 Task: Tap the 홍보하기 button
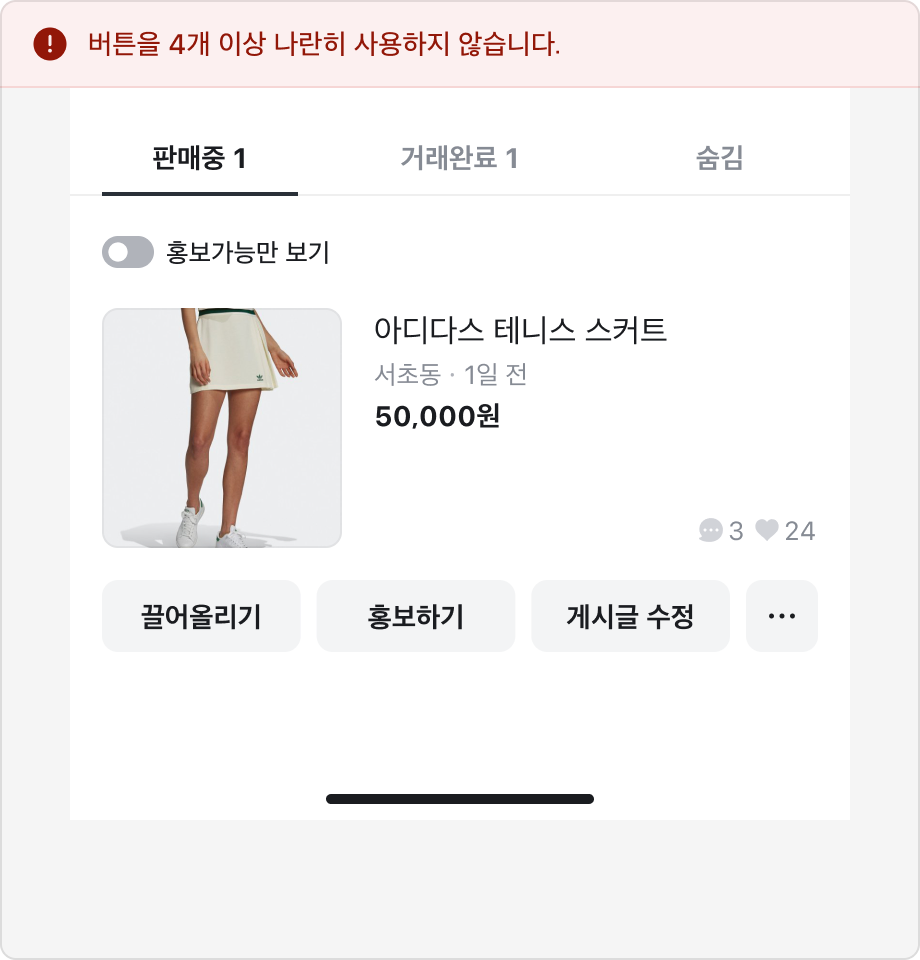pos(415,616)
